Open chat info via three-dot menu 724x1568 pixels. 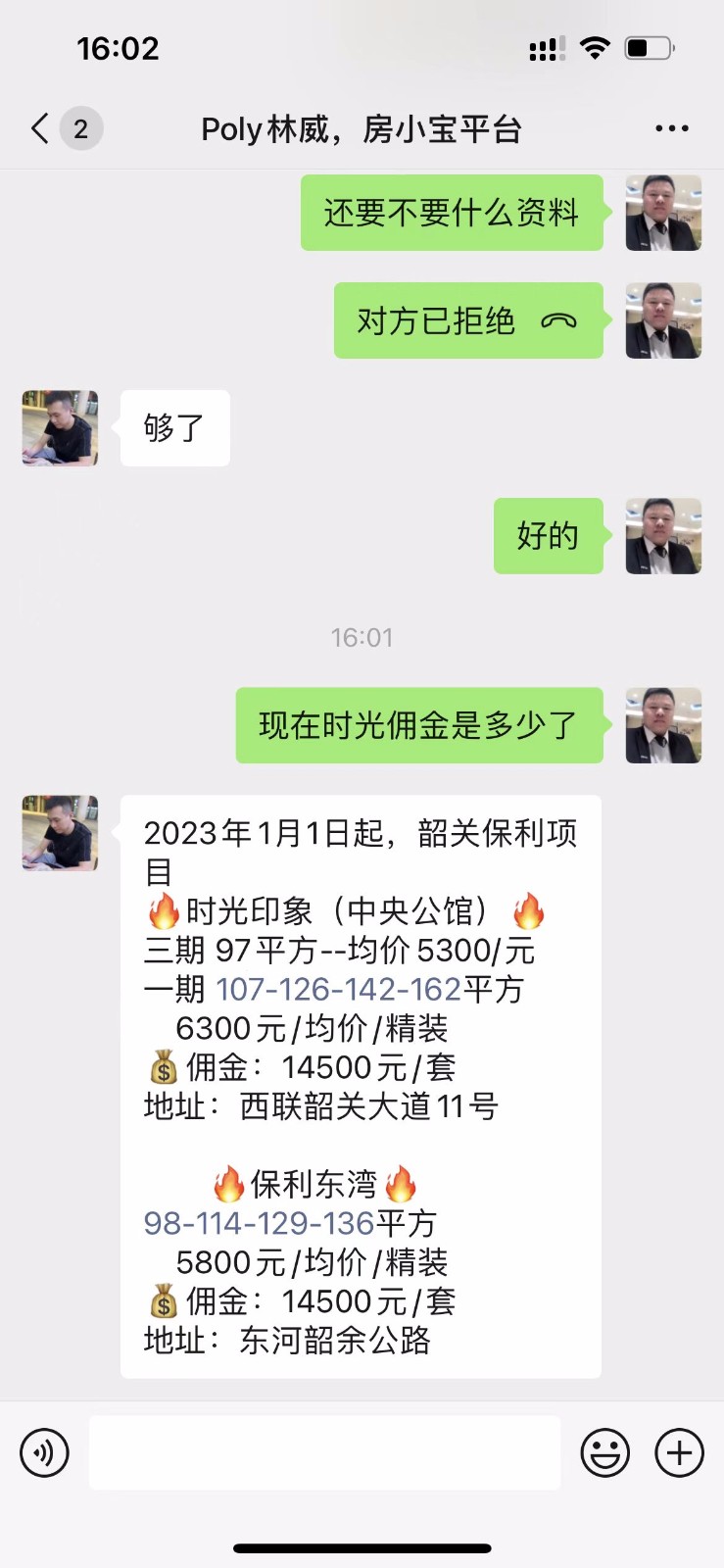(671, 128)
